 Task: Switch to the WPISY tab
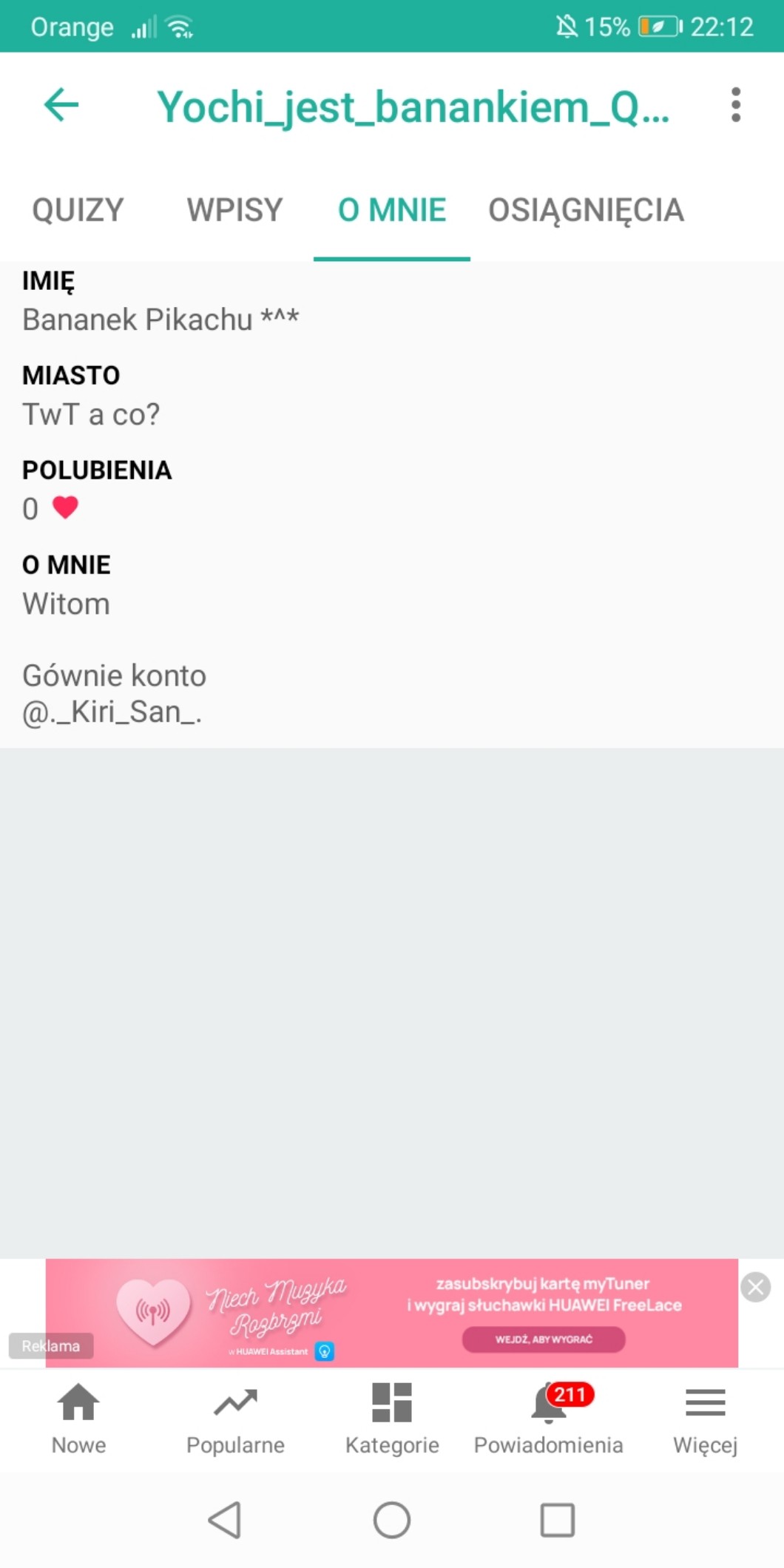234,210
